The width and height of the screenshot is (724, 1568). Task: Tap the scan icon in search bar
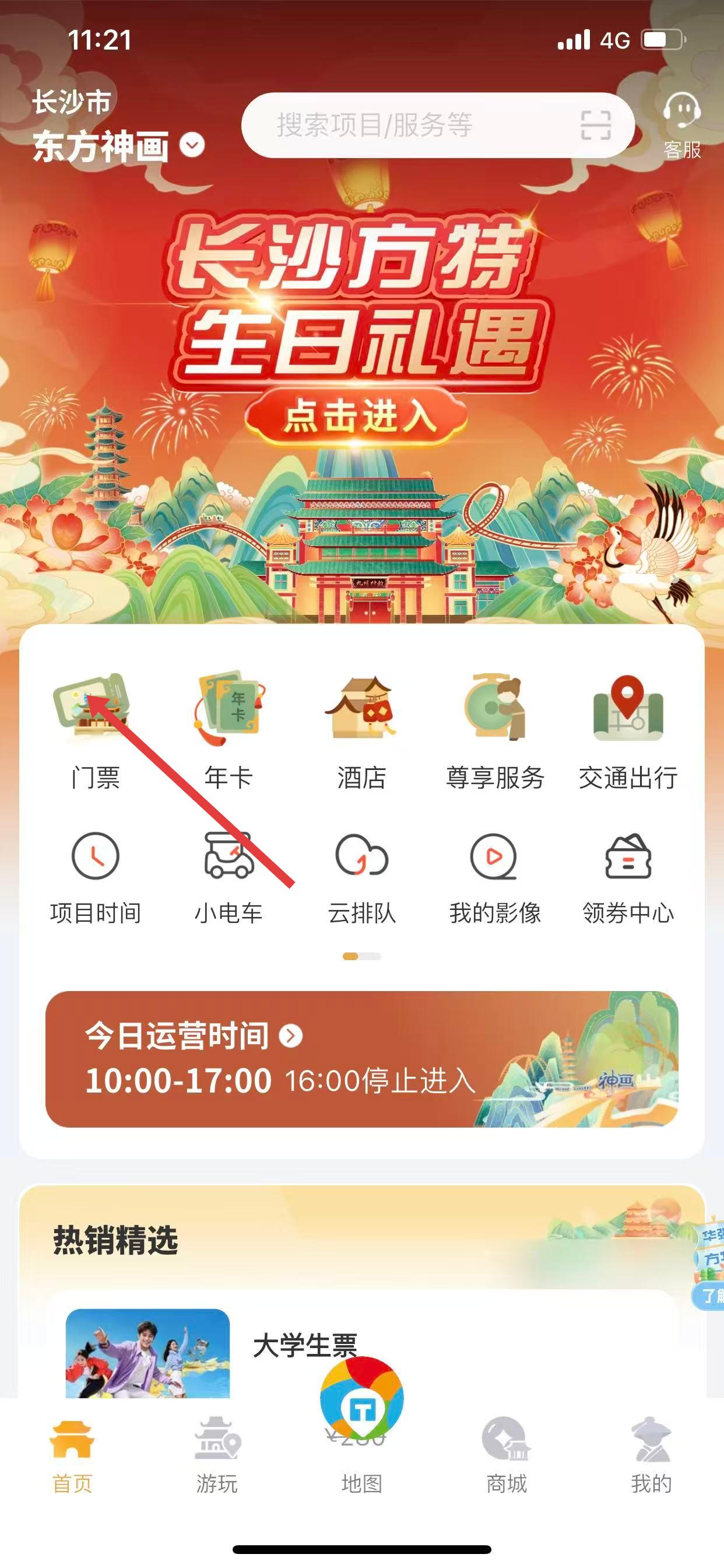pyautogui.click(x=595, y=125)
